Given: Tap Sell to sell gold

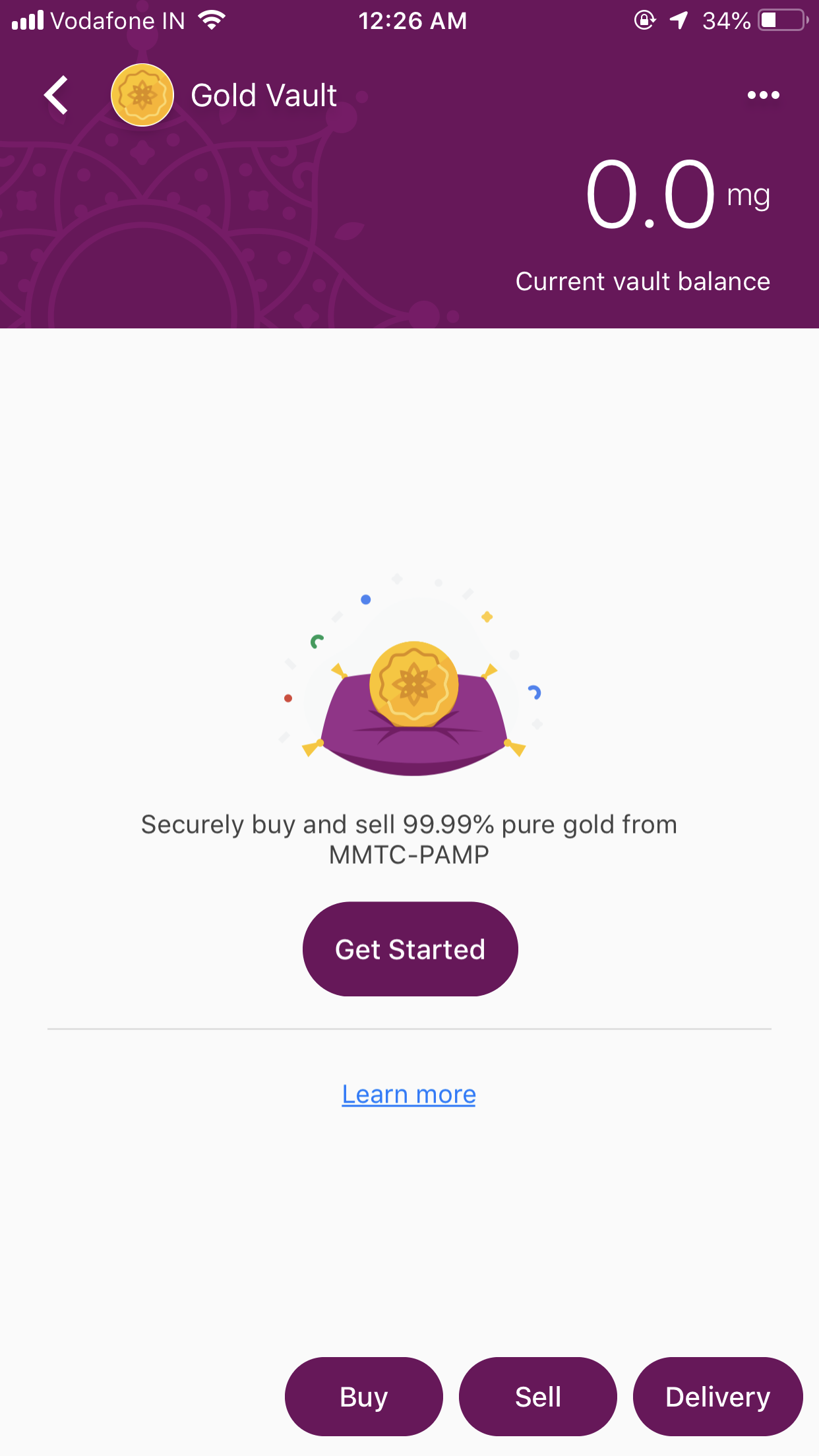Looking at the screenshot, I should [537, 1397].
